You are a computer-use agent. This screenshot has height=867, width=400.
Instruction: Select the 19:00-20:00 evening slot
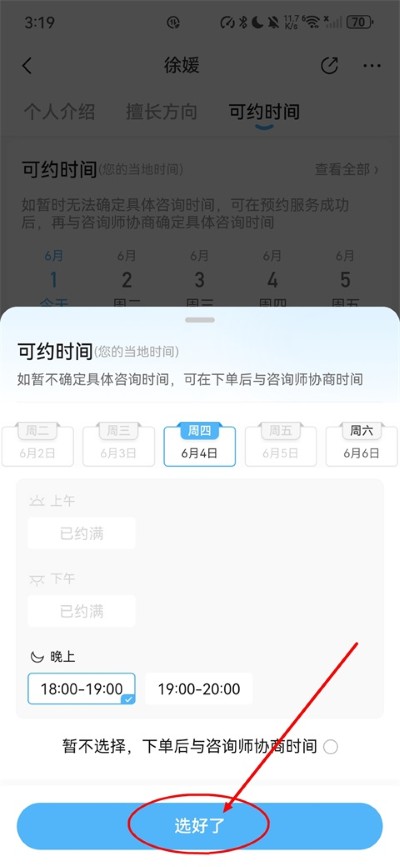(x=199, y=688)
